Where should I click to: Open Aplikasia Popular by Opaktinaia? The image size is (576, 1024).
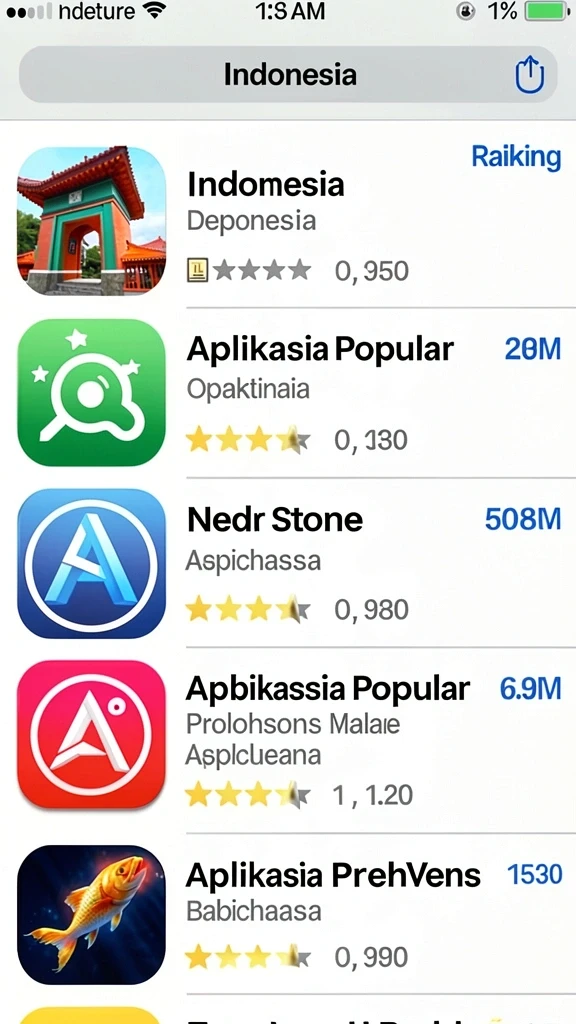tap(288, 392)
